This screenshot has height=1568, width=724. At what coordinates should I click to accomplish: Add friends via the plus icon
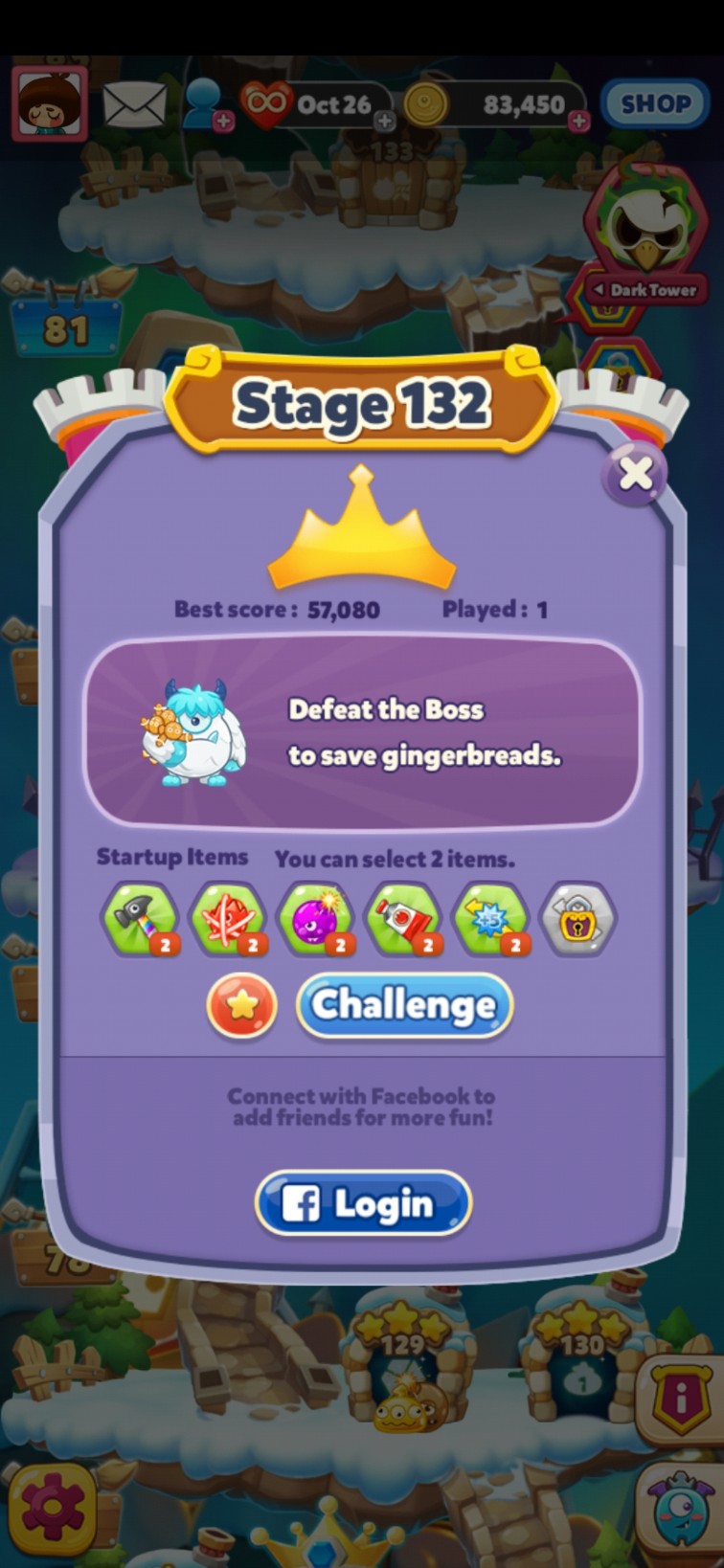[222, 122]
